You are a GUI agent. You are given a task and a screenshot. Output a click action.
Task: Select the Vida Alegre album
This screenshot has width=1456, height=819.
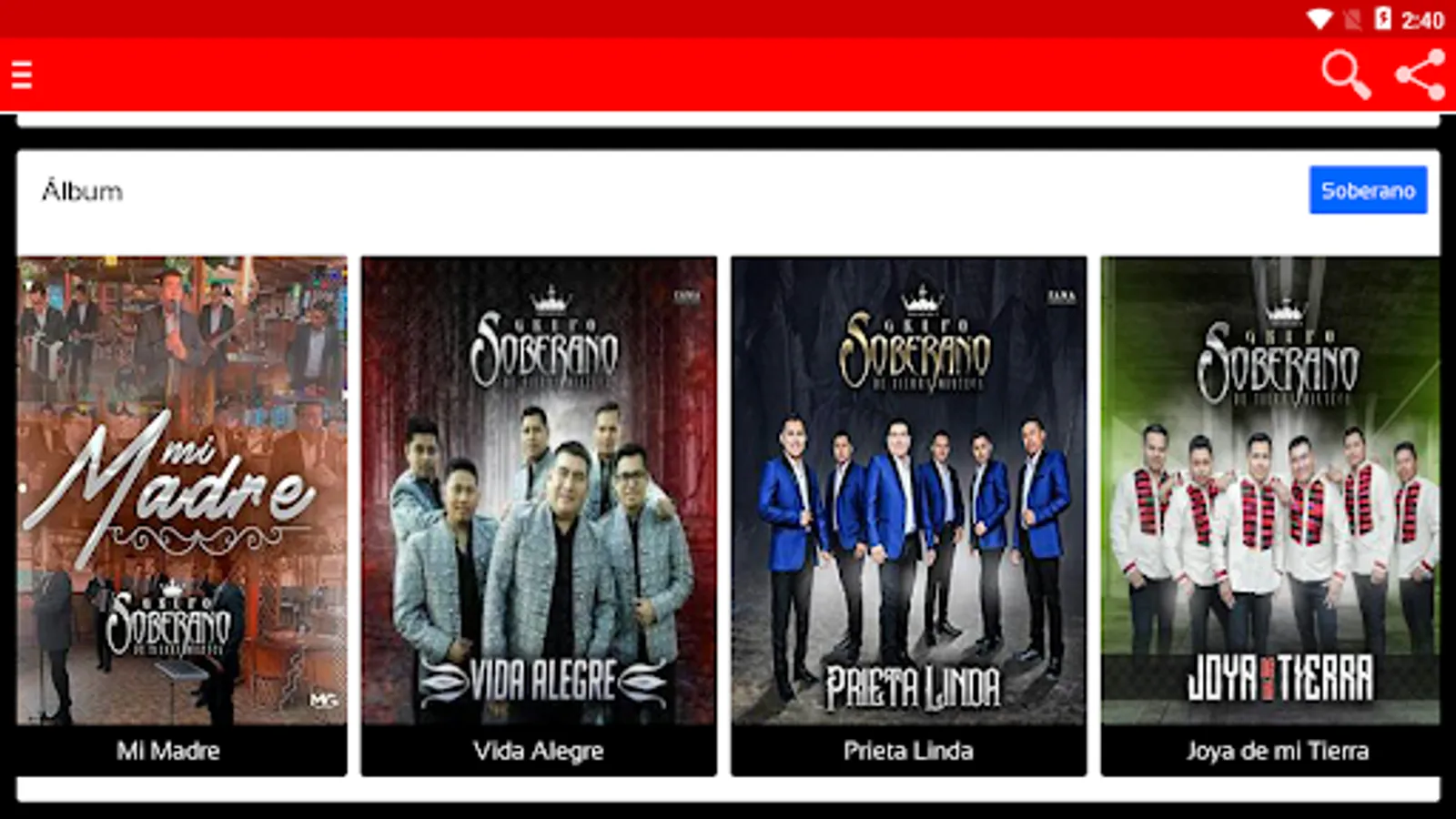point(539,516)
